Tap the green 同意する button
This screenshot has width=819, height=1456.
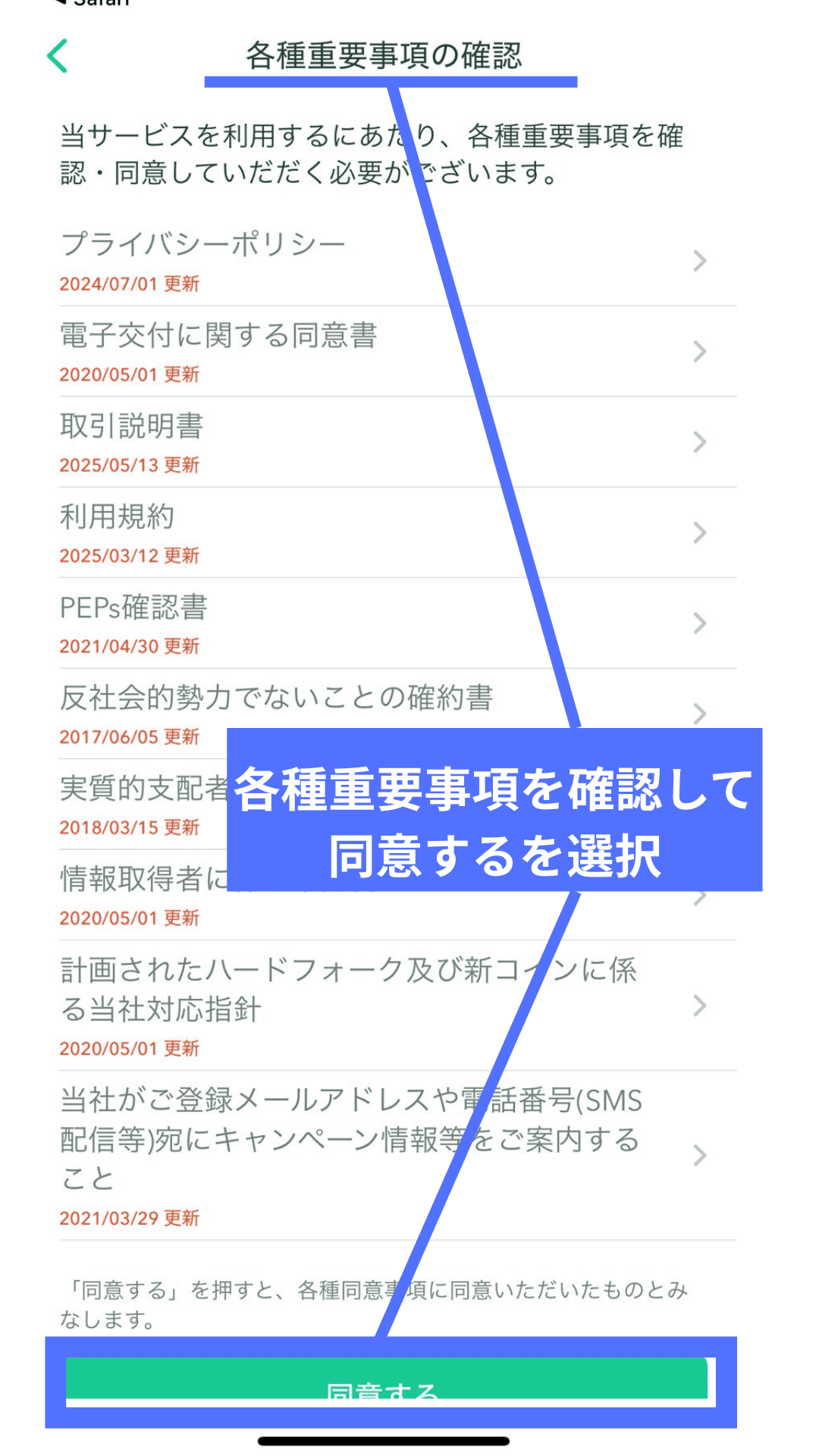(387, 1379)
